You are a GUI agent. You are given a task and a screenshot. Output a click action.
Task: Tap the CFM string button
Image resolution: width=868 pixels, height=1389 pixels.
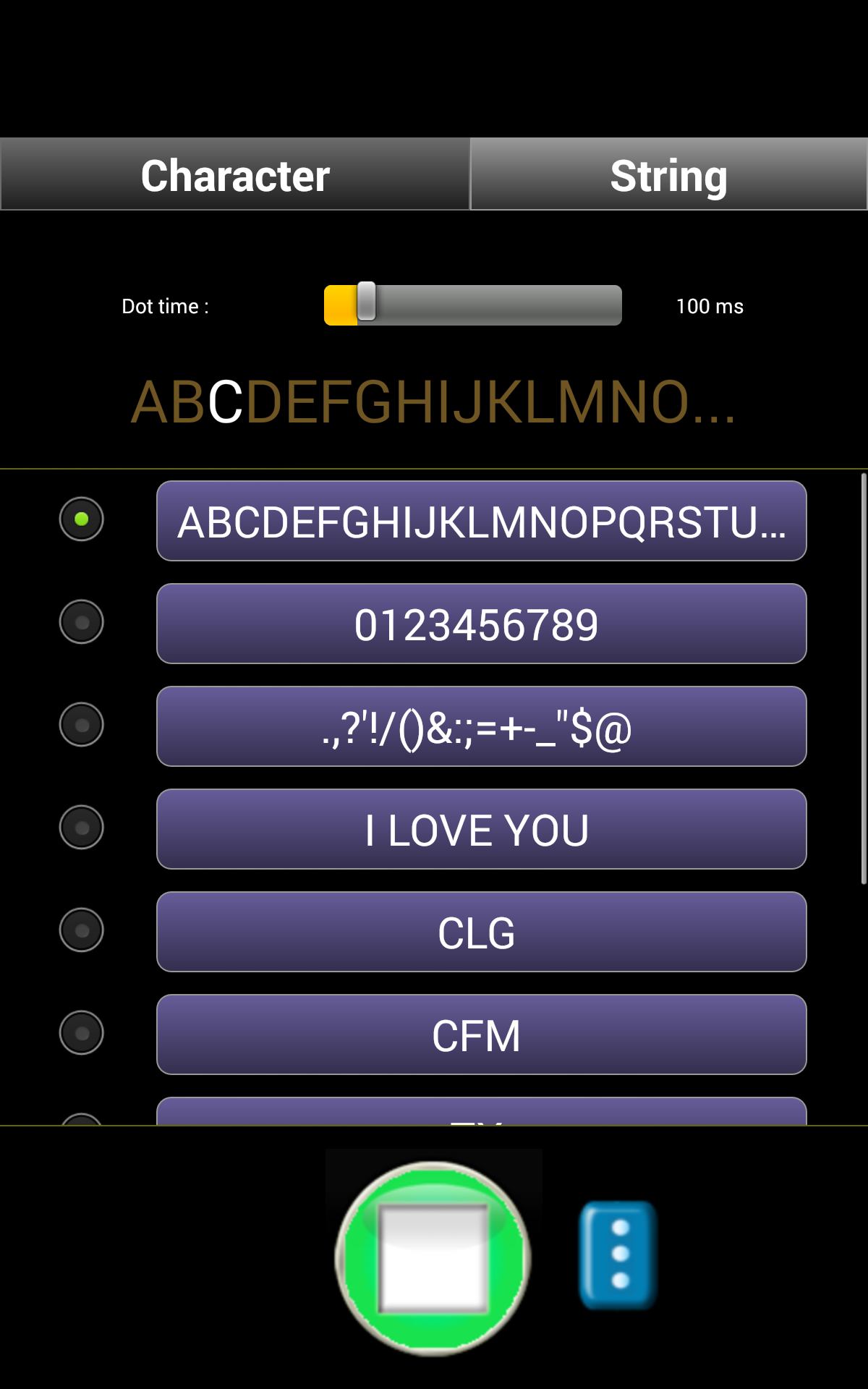[481, 1035]
